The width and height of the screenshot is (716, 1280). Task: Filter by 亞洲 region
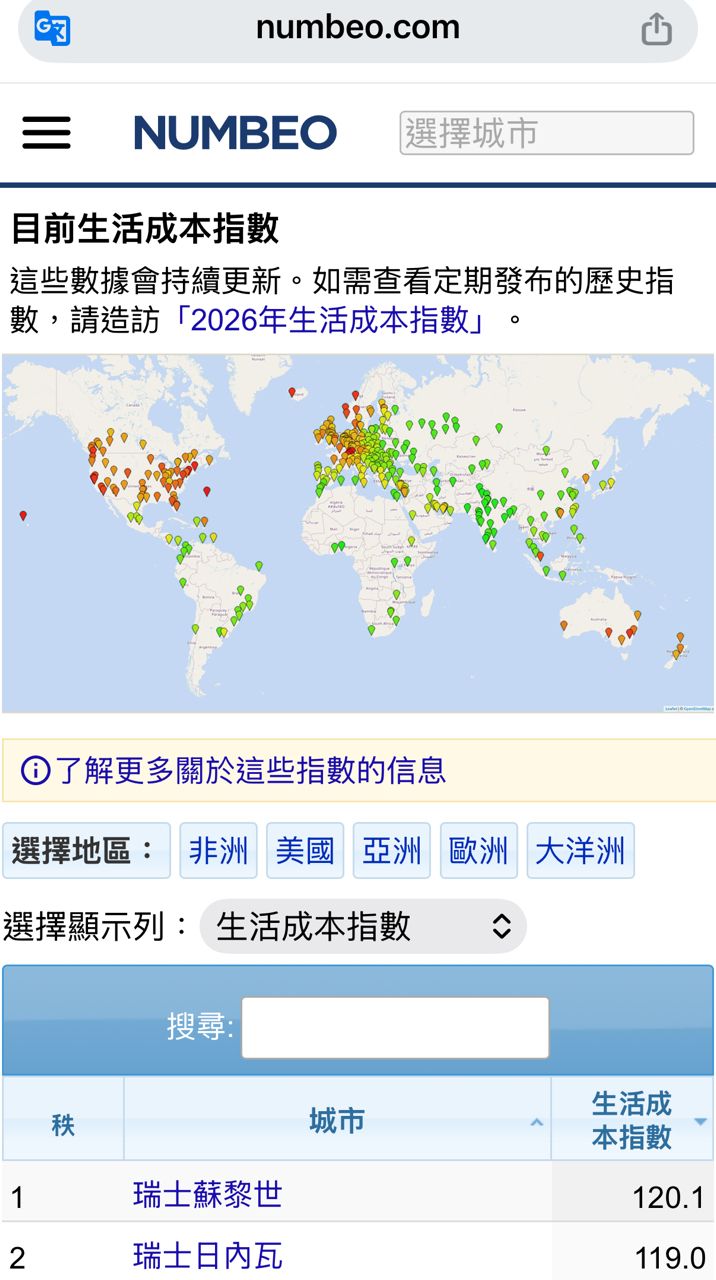(x=392, y=851)
